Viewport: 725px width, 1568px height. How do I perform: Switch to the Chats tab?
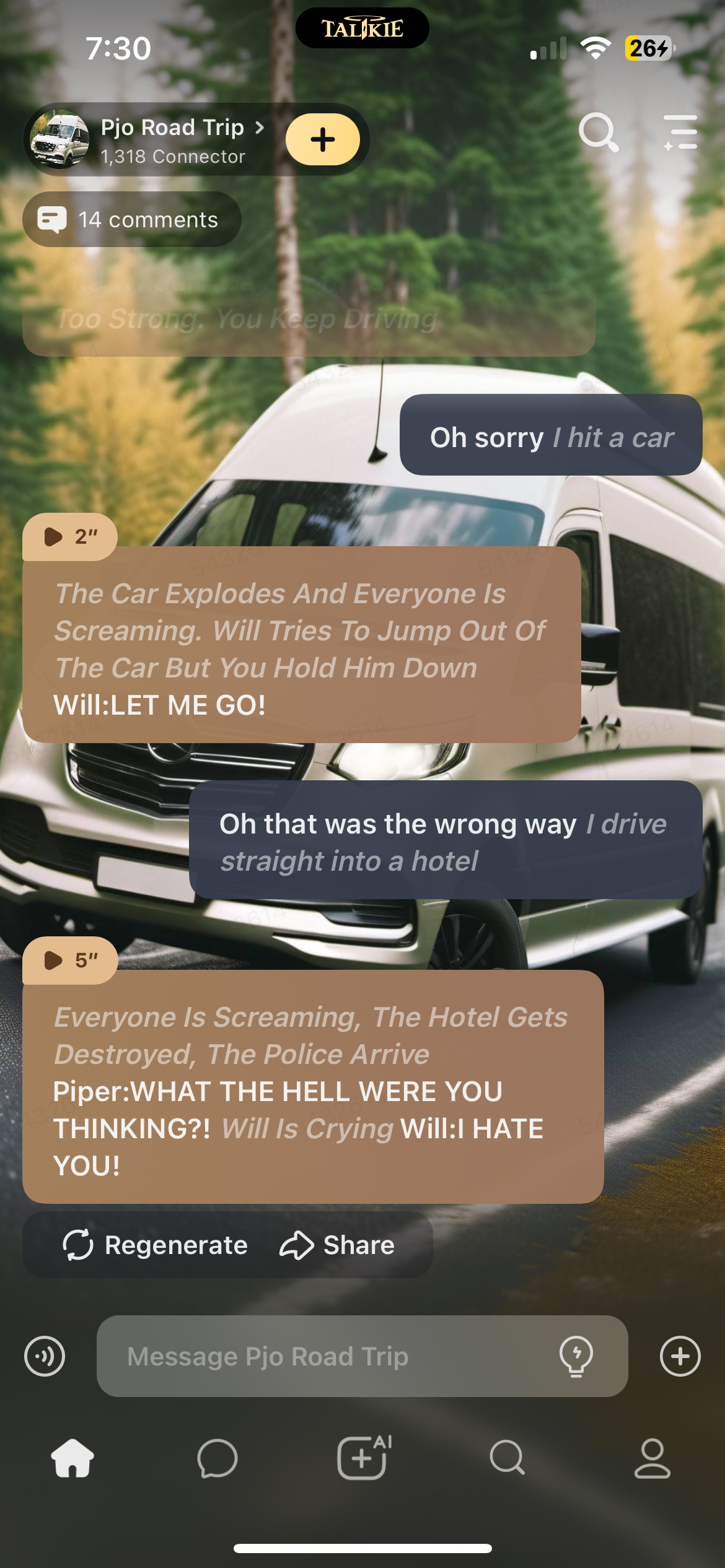(x=217, y=1458)
